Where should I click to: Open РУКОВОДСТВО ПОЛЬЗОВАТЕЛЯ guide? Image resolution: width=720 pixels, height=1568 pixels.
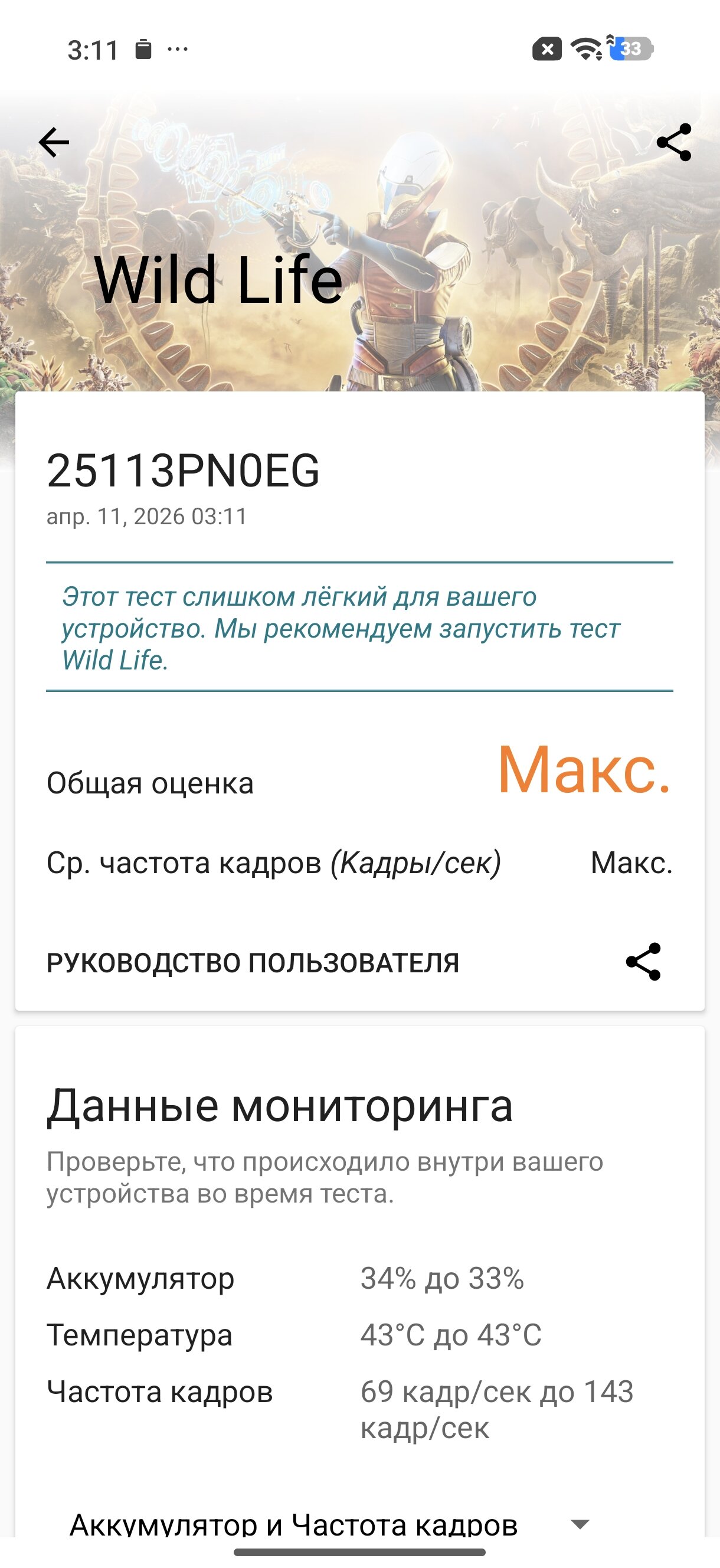point(253,962)
